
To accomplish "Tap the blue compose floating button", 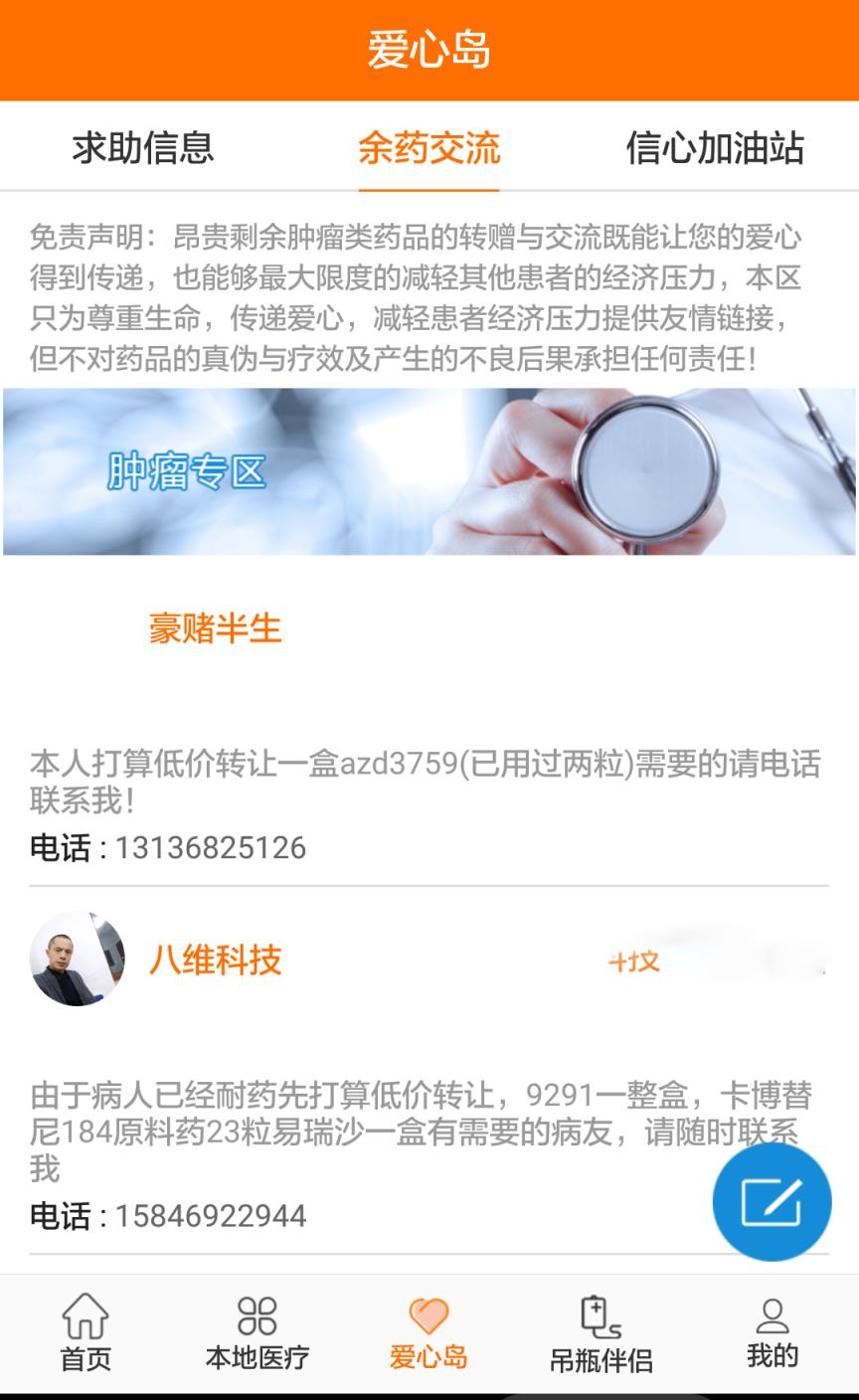I will coord(773,1201).
